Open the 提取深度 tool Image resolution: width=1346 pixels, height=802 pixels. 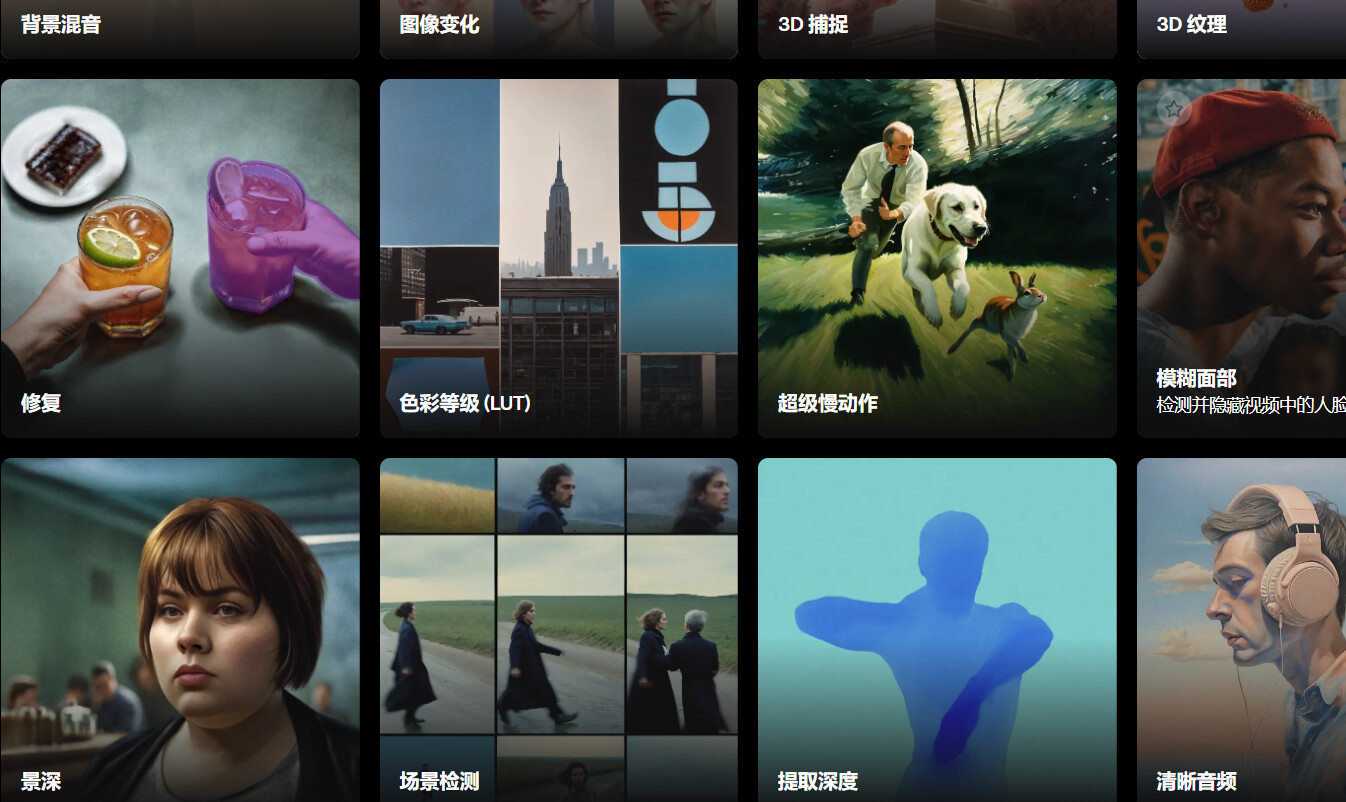[937, 630]
